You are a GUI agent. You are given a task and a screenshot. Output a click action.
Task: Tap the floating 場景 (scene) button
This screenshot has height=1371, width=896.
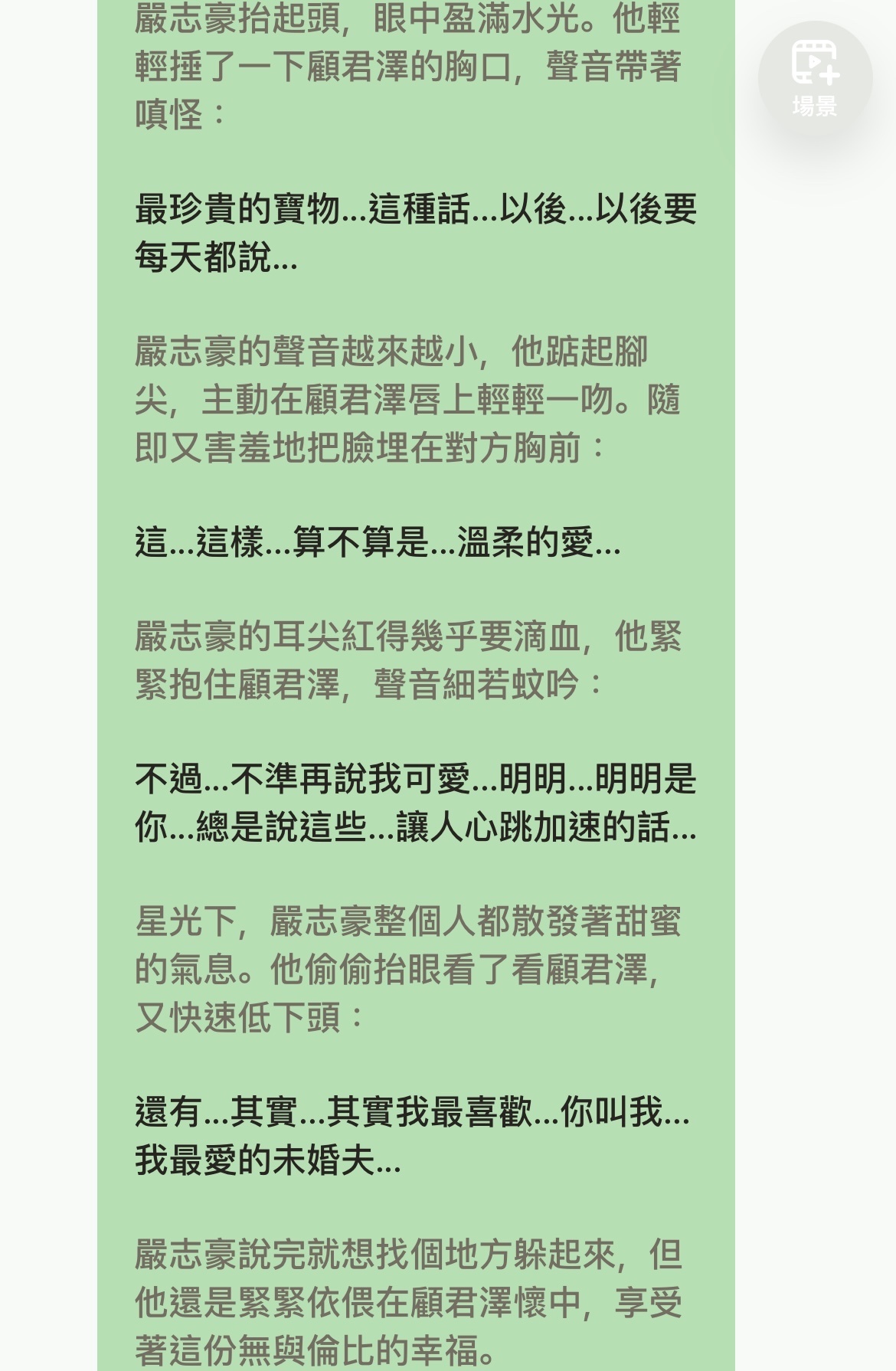[x=815, y=78]
